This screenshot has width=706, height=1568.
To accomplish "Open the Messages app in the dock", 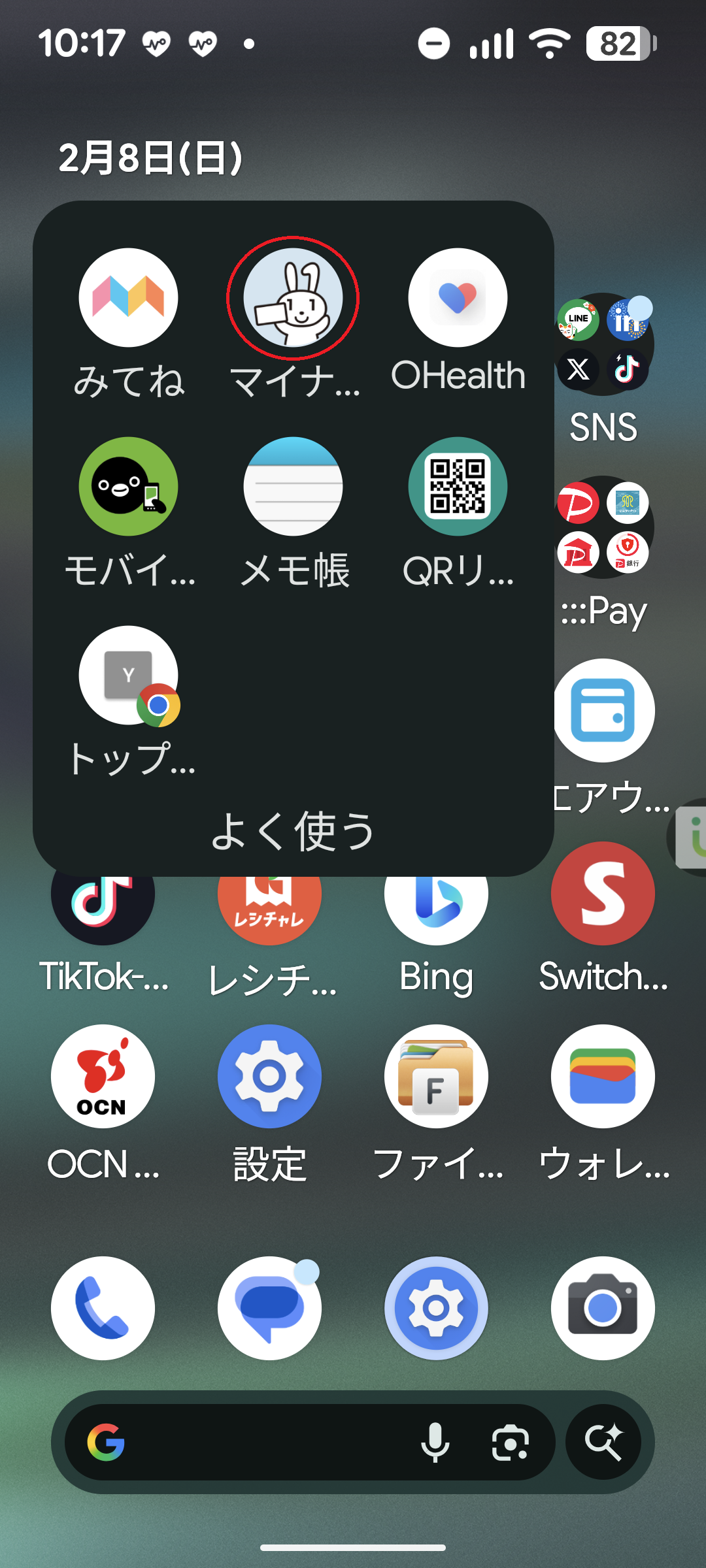I will pyautogui.click(x=269, y=1308).
